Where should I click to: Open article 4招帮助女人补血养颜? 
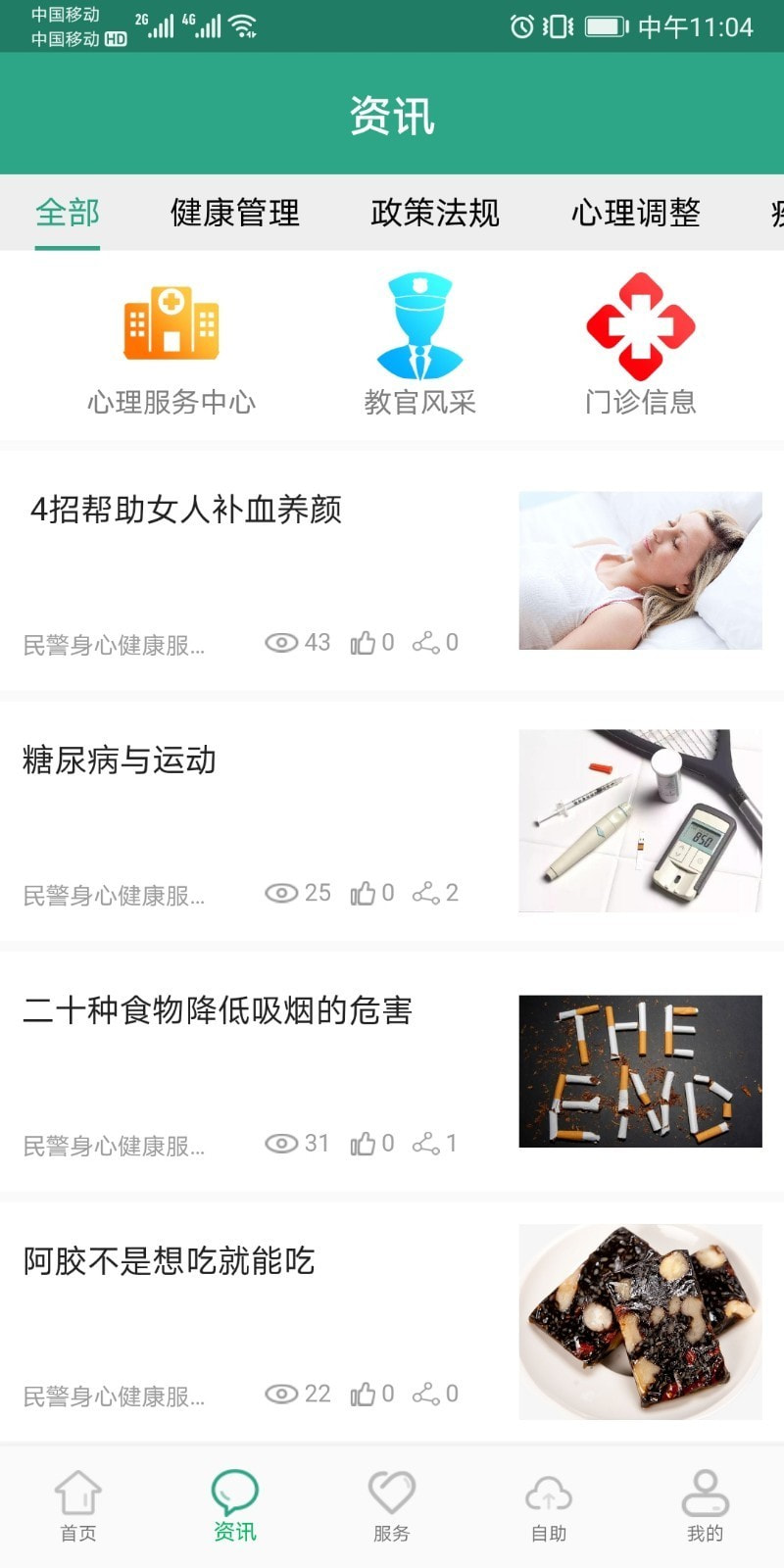click(186, 510)
